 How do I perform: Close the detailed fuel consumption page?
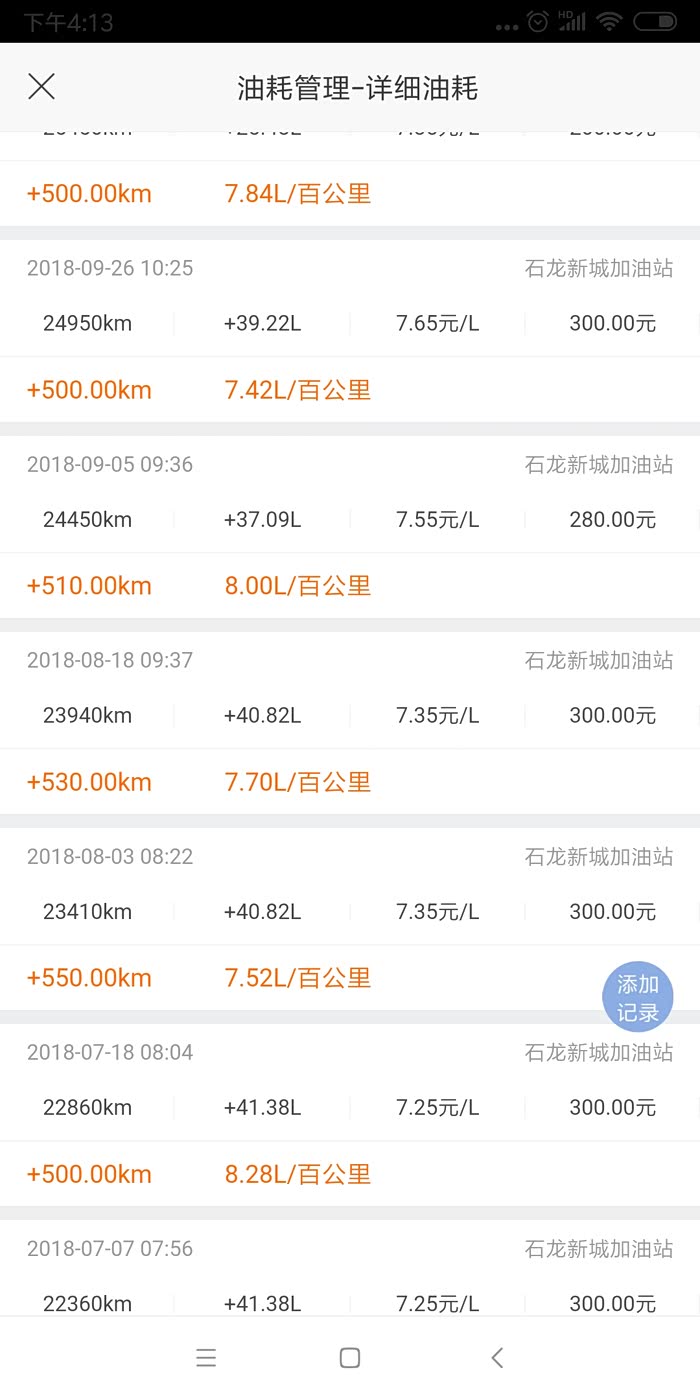click(x=41, y=87)
